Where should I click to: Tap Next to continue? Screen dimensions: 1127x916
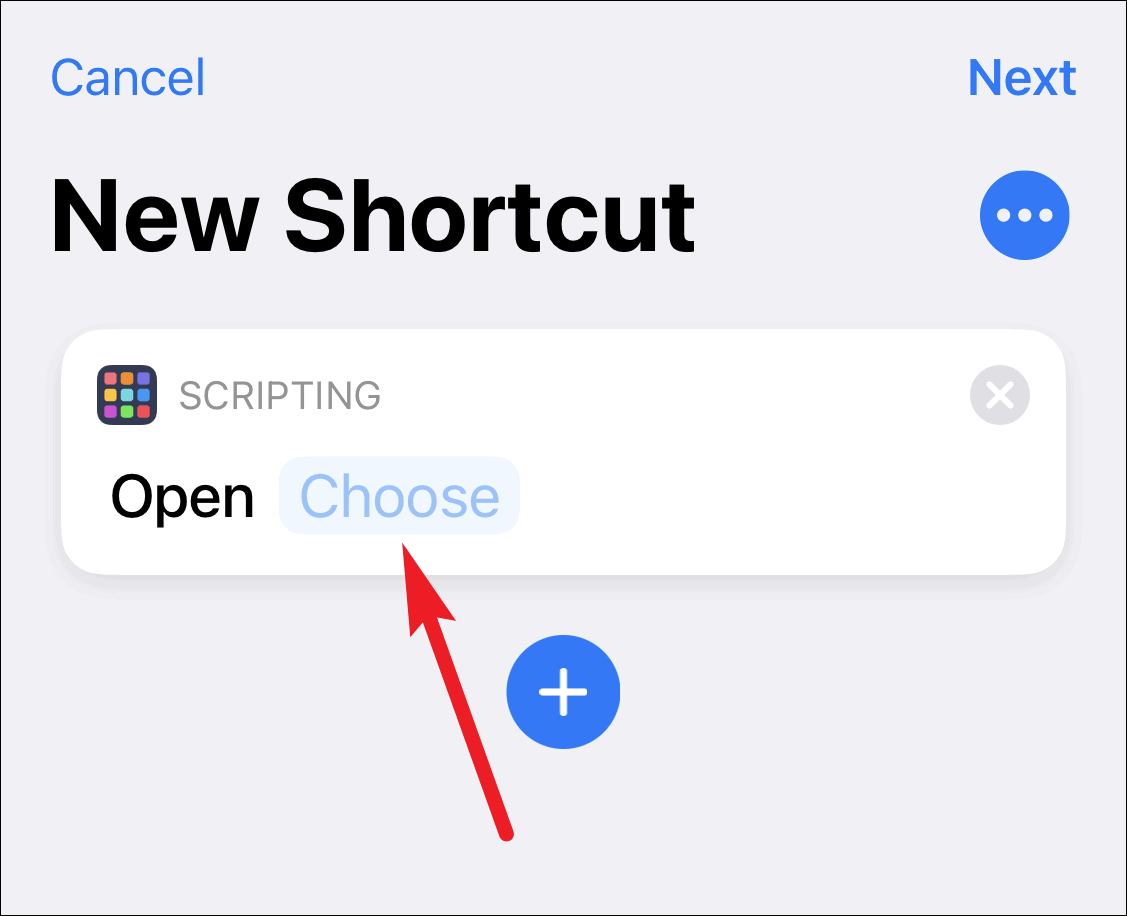click(1021, 78)
